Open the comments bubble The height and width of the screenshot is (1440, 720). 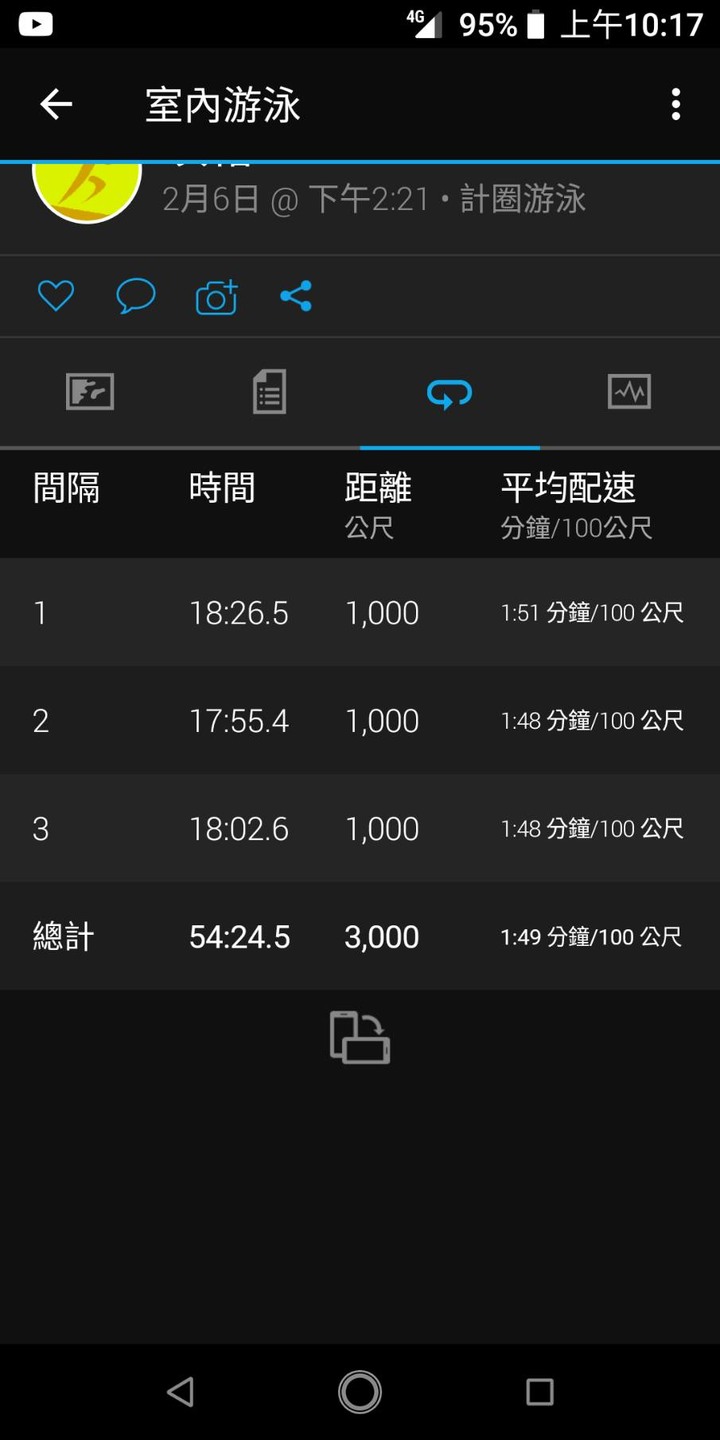(136, 296)
